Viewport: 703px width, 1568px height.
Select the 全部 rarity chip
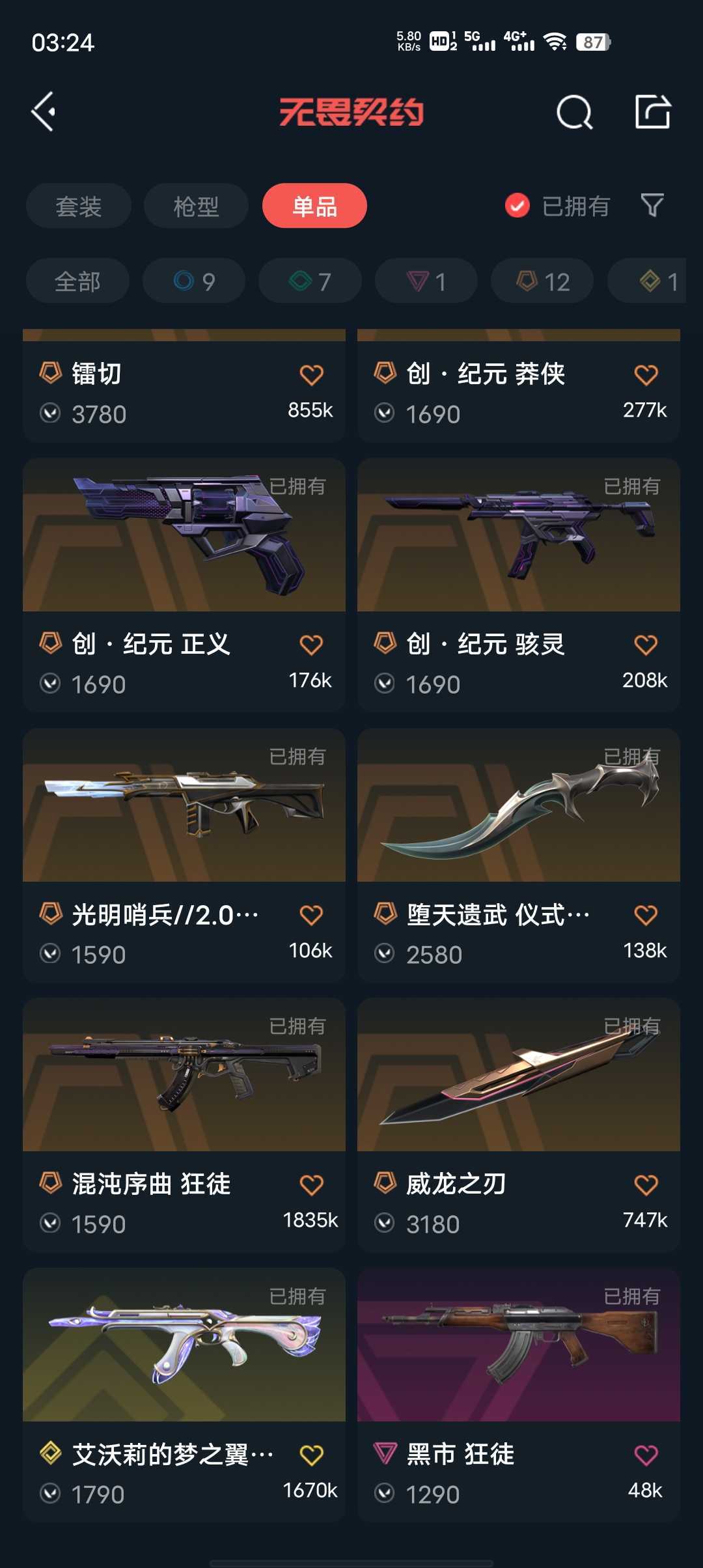pyautogui.click(x=77, y=281)
